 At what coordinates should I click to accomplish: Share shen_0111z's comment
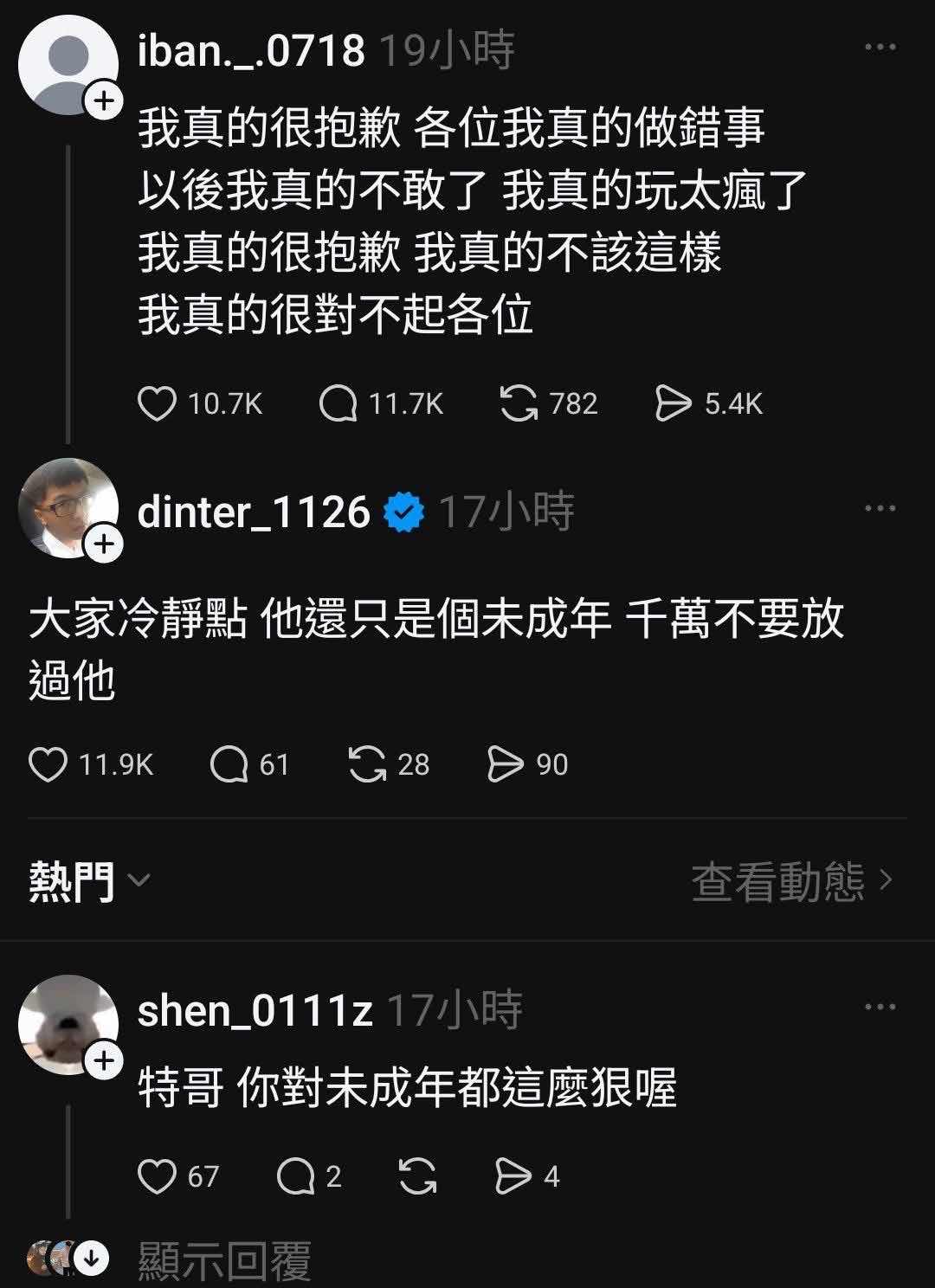point(513,1176)
